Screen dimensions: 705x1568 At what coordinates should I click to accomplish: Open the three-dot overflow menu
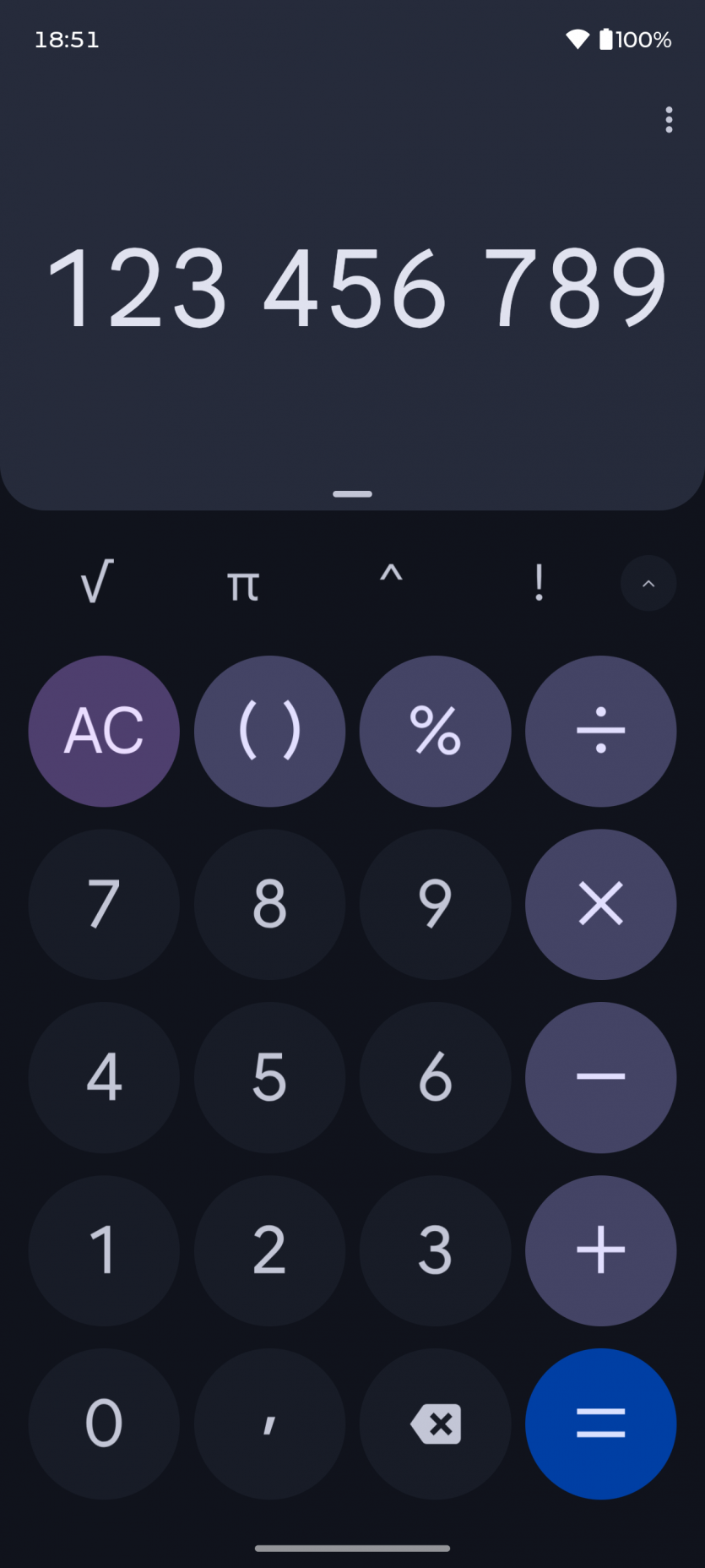(x=669, y=120)
